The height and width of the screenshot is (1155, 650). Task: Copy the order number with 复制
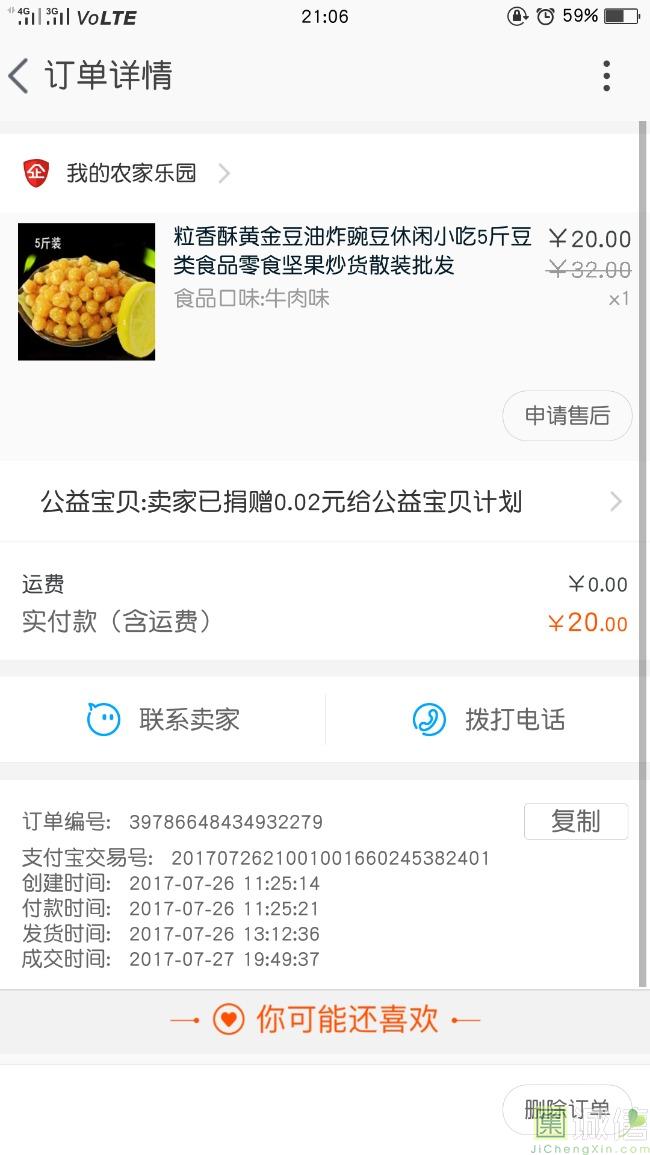coord(575,821)
